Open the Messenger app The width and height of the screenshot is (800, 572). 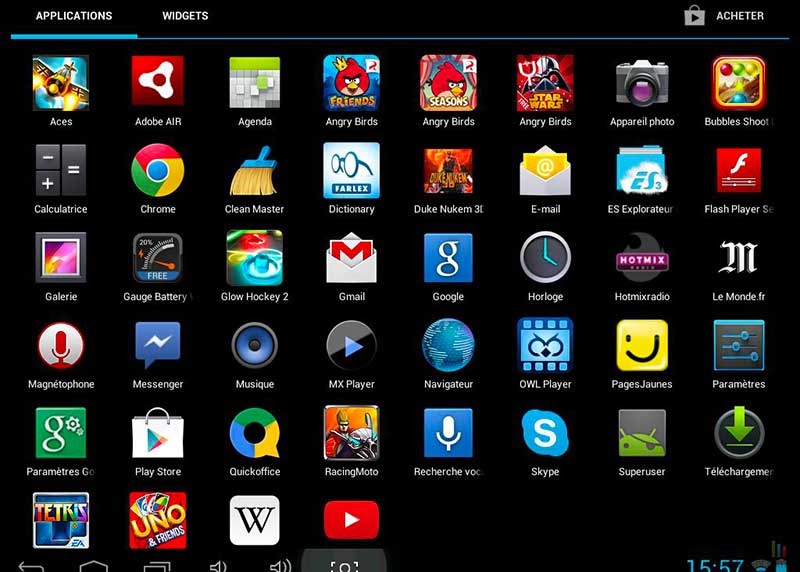click(158, 346)
